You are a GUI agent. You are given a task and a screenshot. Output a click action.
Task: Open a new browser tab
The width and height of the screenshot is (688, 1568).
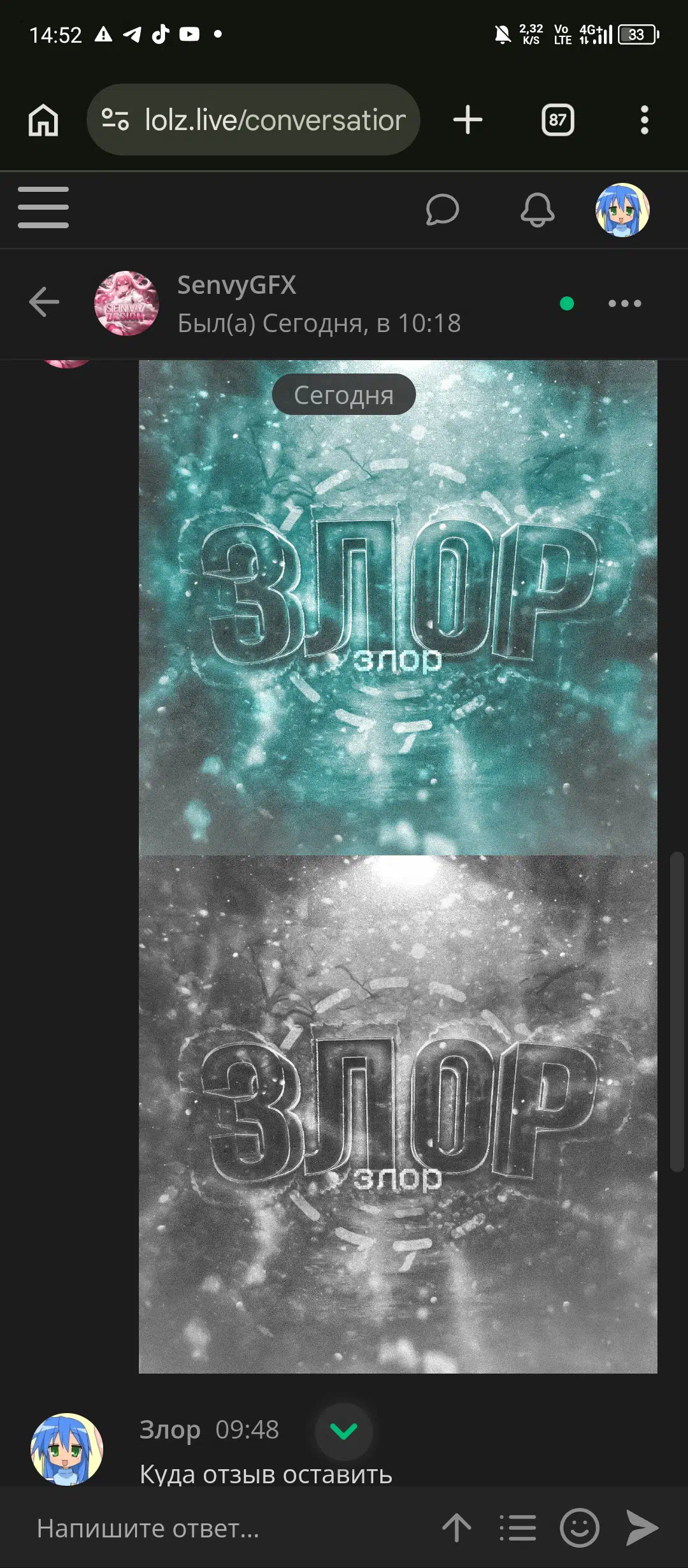pos(468,120)
